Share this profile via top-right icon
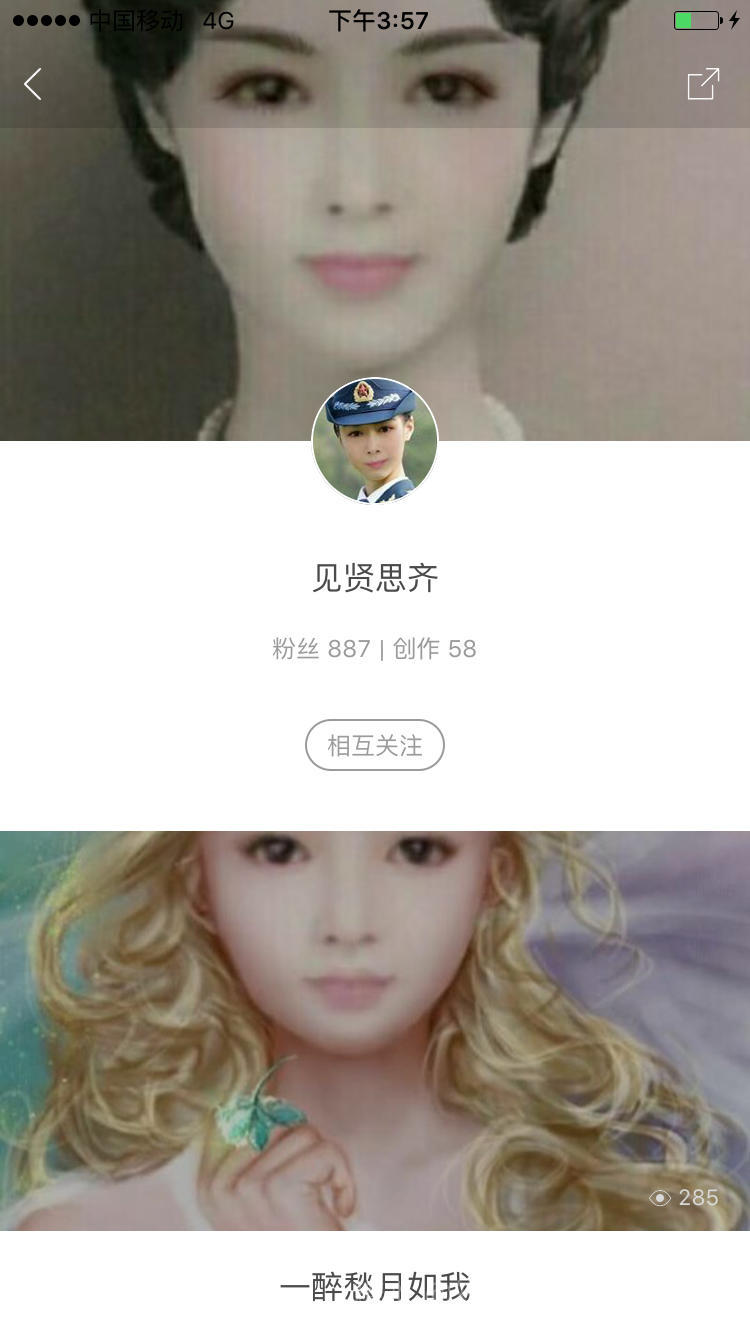This screenshot has height=1334, width=750. pyautogui.click(x=703, y=84)
